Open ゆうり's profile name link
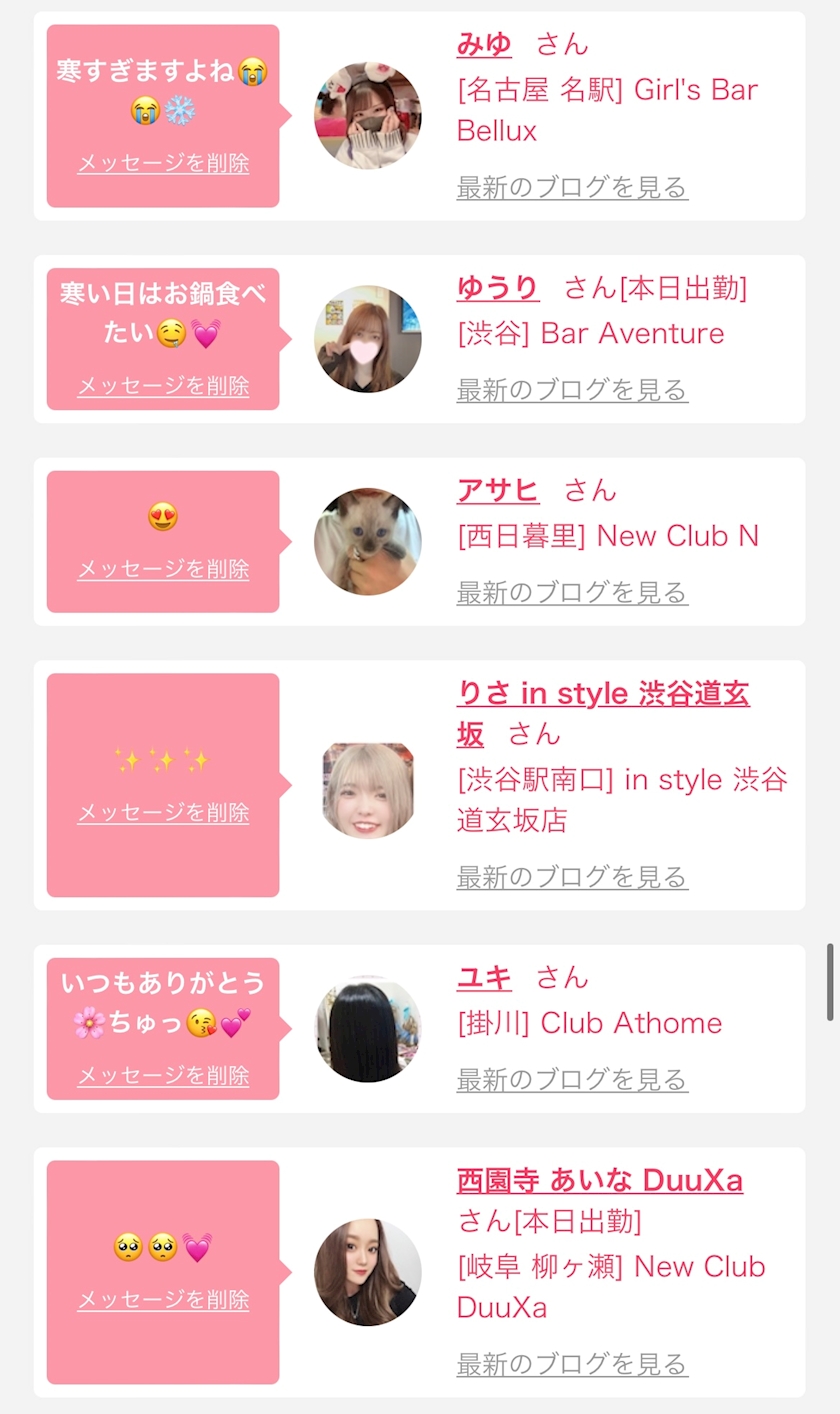 (x=498, y=288)
